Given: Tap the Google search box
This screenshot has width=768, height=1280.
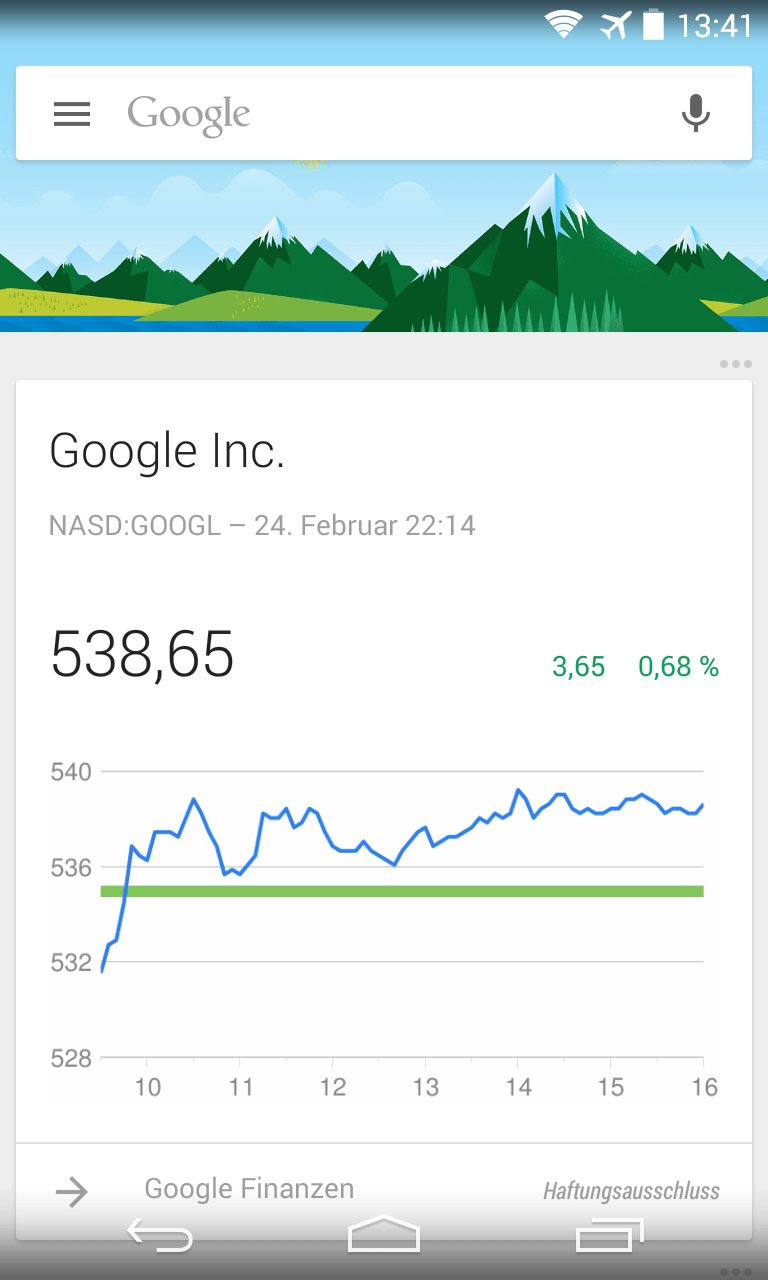Looking at the screenshot, I should [384, 113].
